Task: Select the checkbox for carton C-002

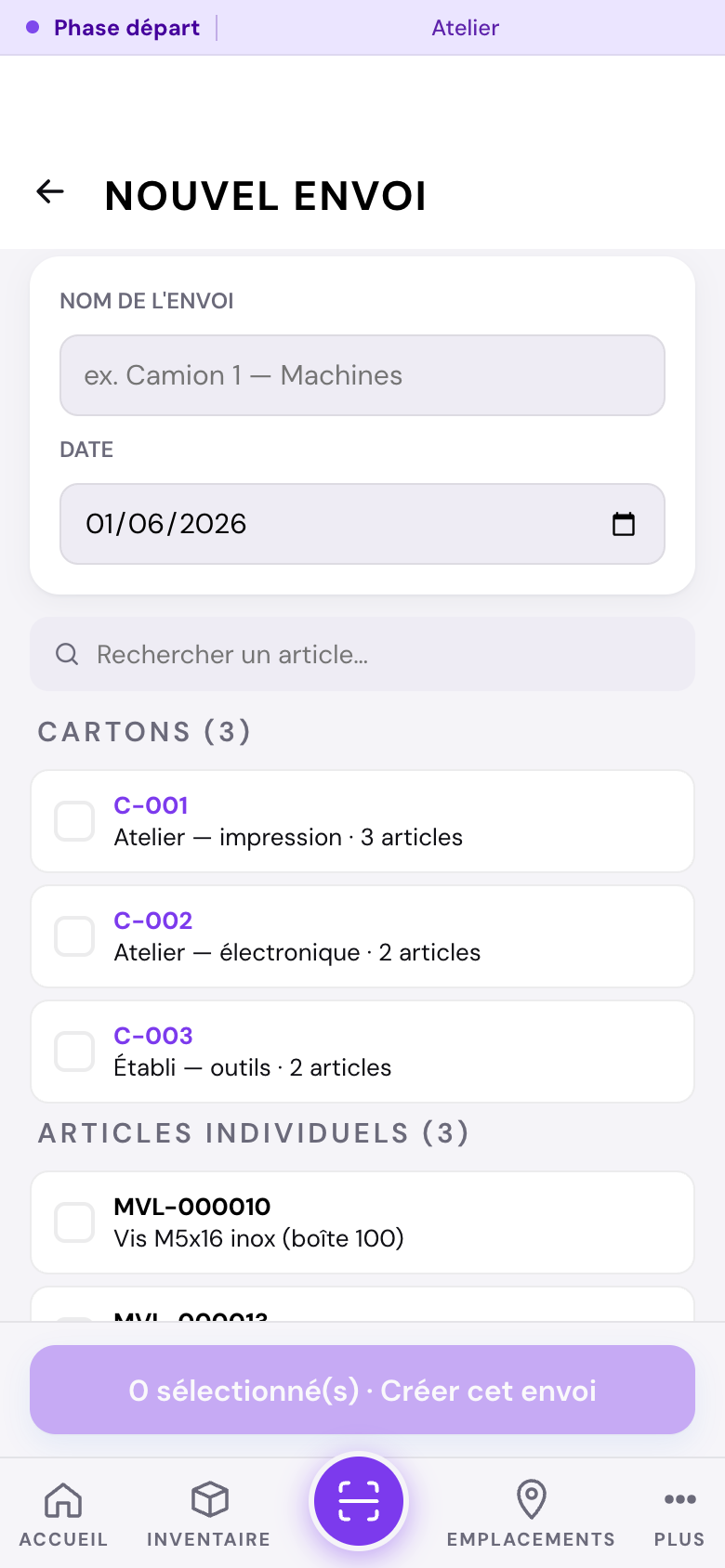Action: [74, 936]
